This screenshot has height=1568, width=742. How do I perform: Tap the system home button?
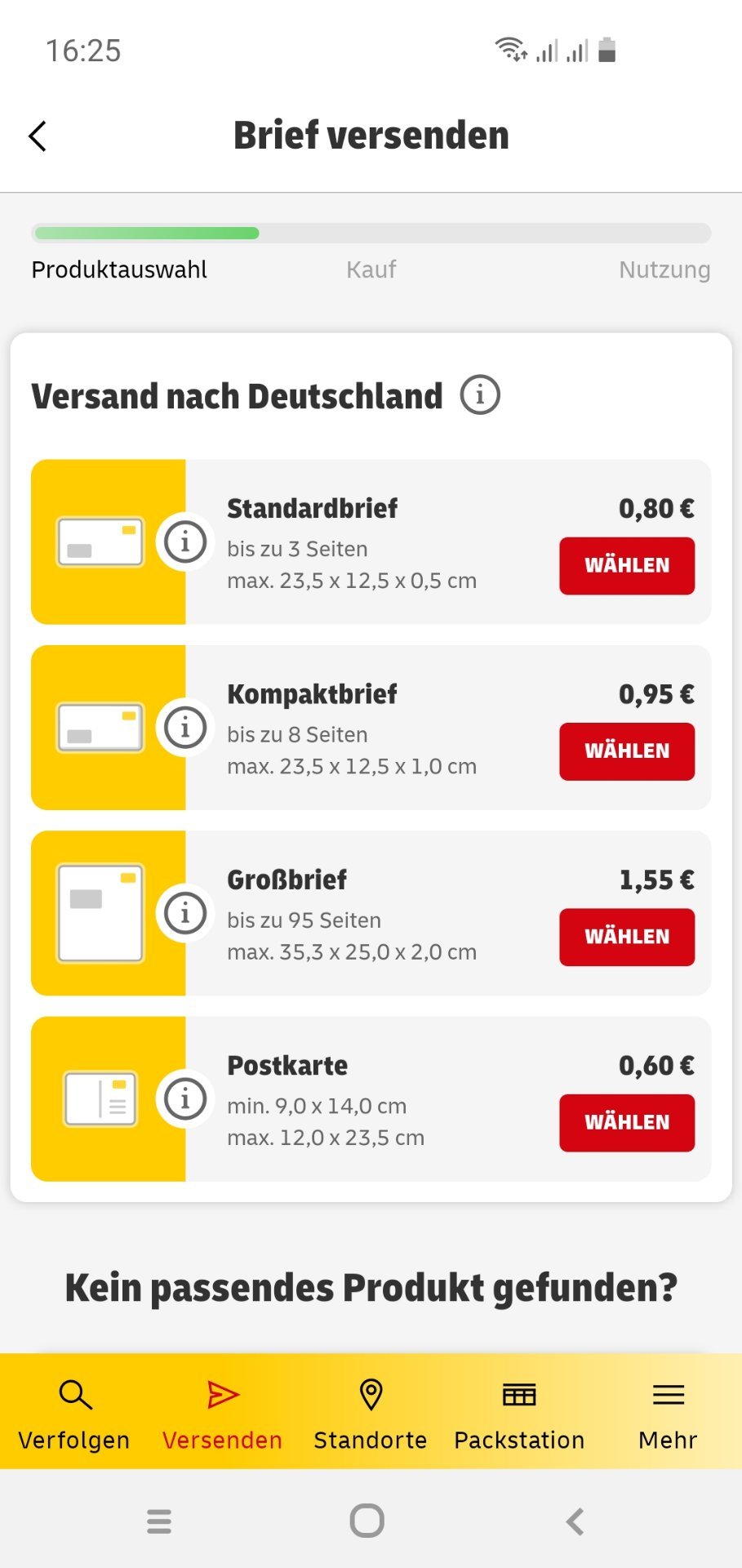pos(367,1521)
